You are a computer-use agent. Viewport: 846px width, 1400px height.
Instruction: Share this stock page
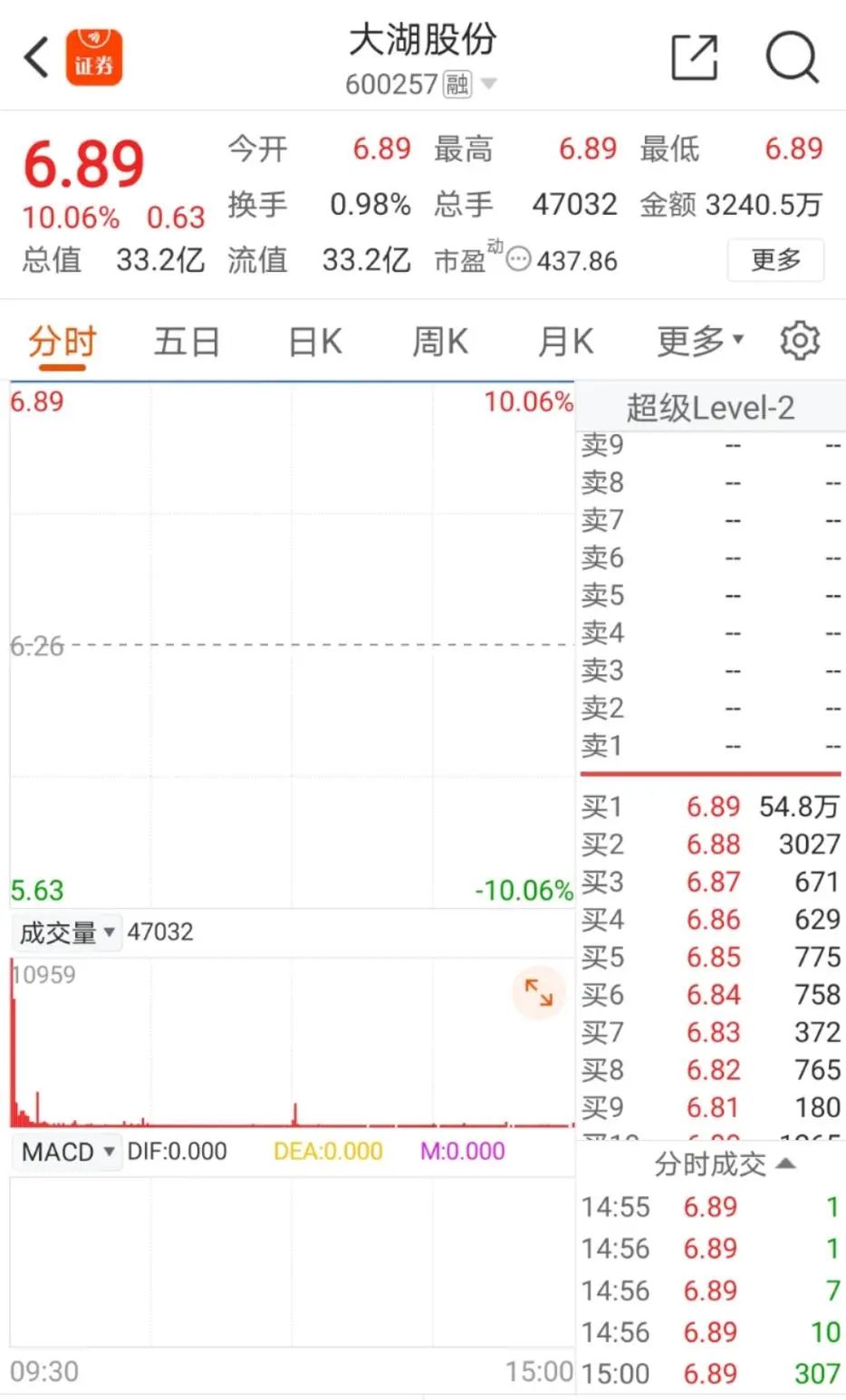click(695, 58)
